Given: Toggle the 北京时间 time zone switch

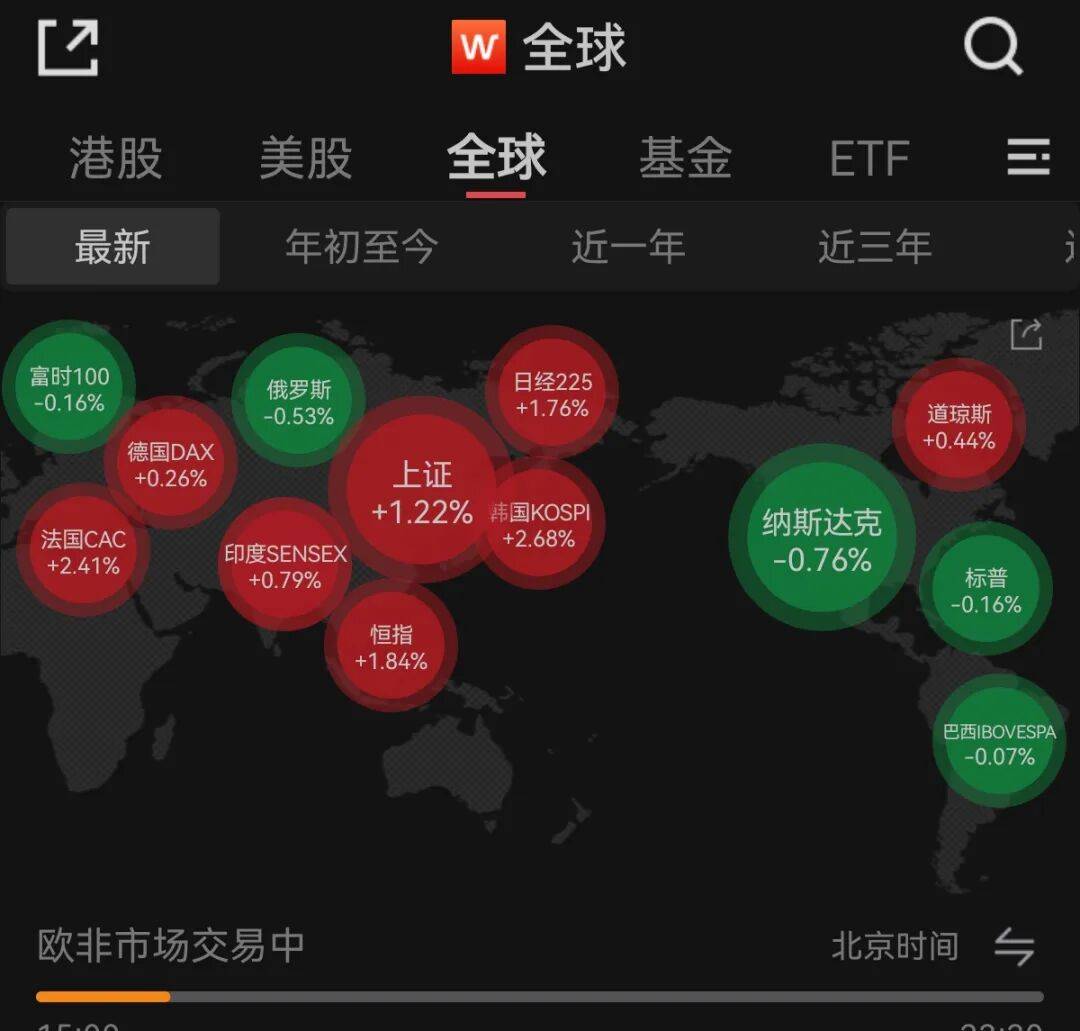Looking at the screenshot, I should 1013,946.
